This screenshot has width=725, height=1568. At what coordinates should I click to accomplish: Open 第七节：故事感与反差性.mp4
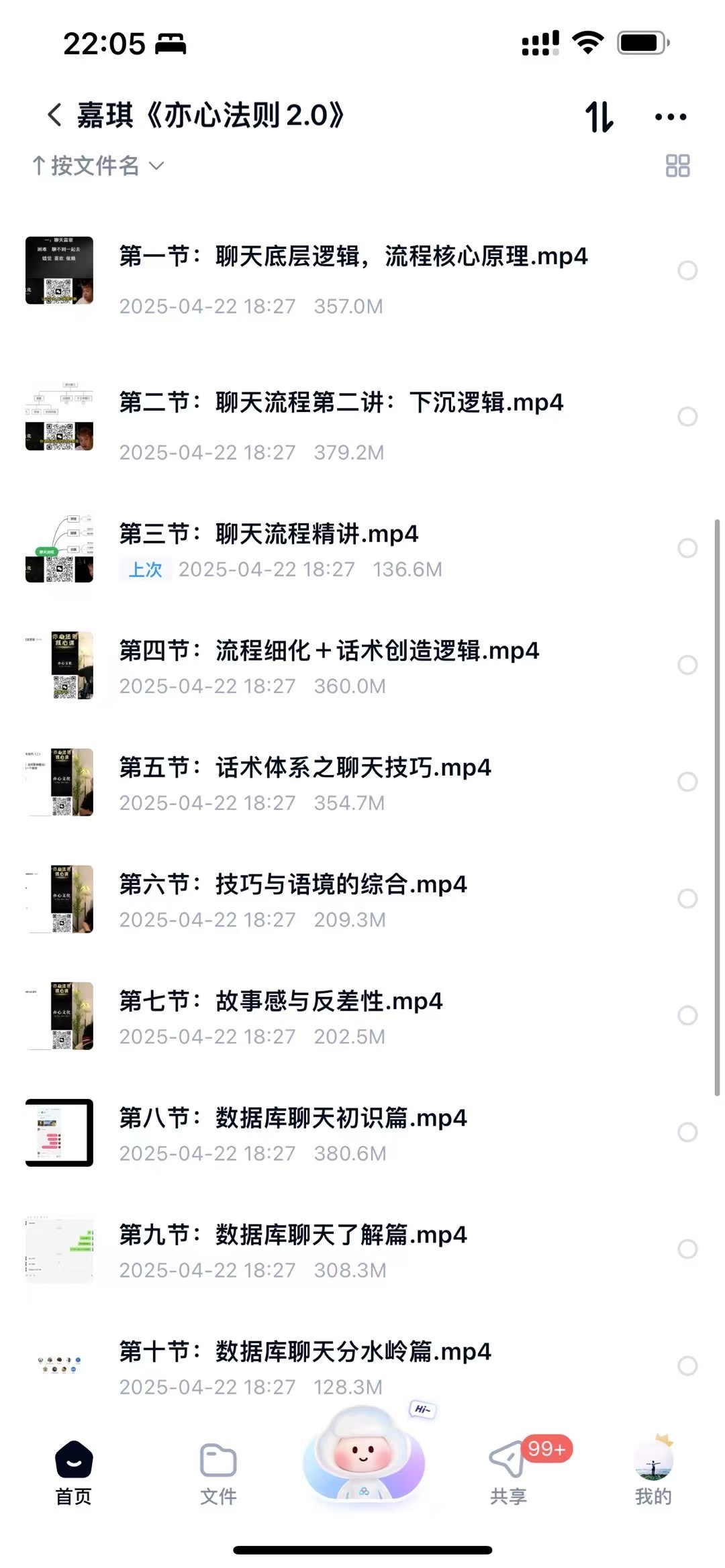[x=281, y=1002]
